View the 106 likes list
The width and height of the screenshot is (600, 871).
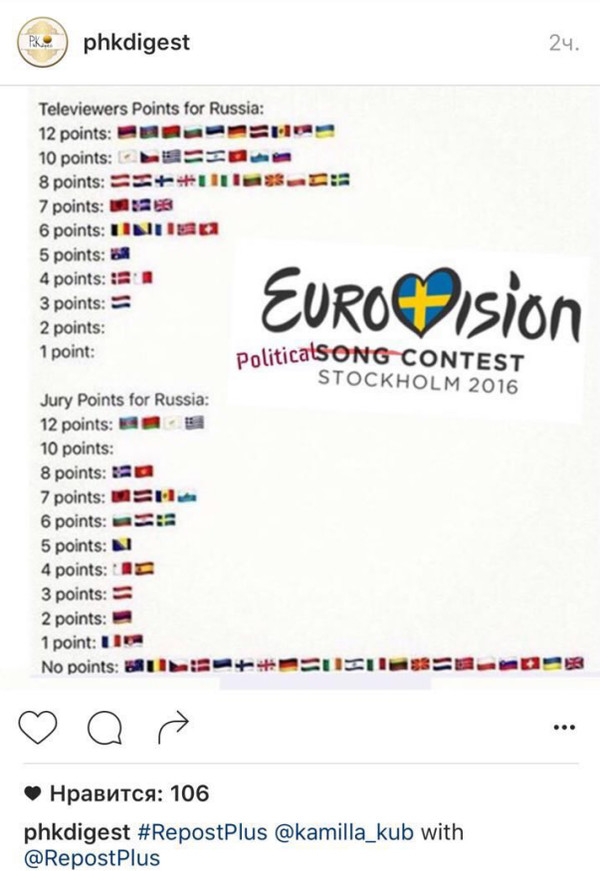[x=116, y=794]
